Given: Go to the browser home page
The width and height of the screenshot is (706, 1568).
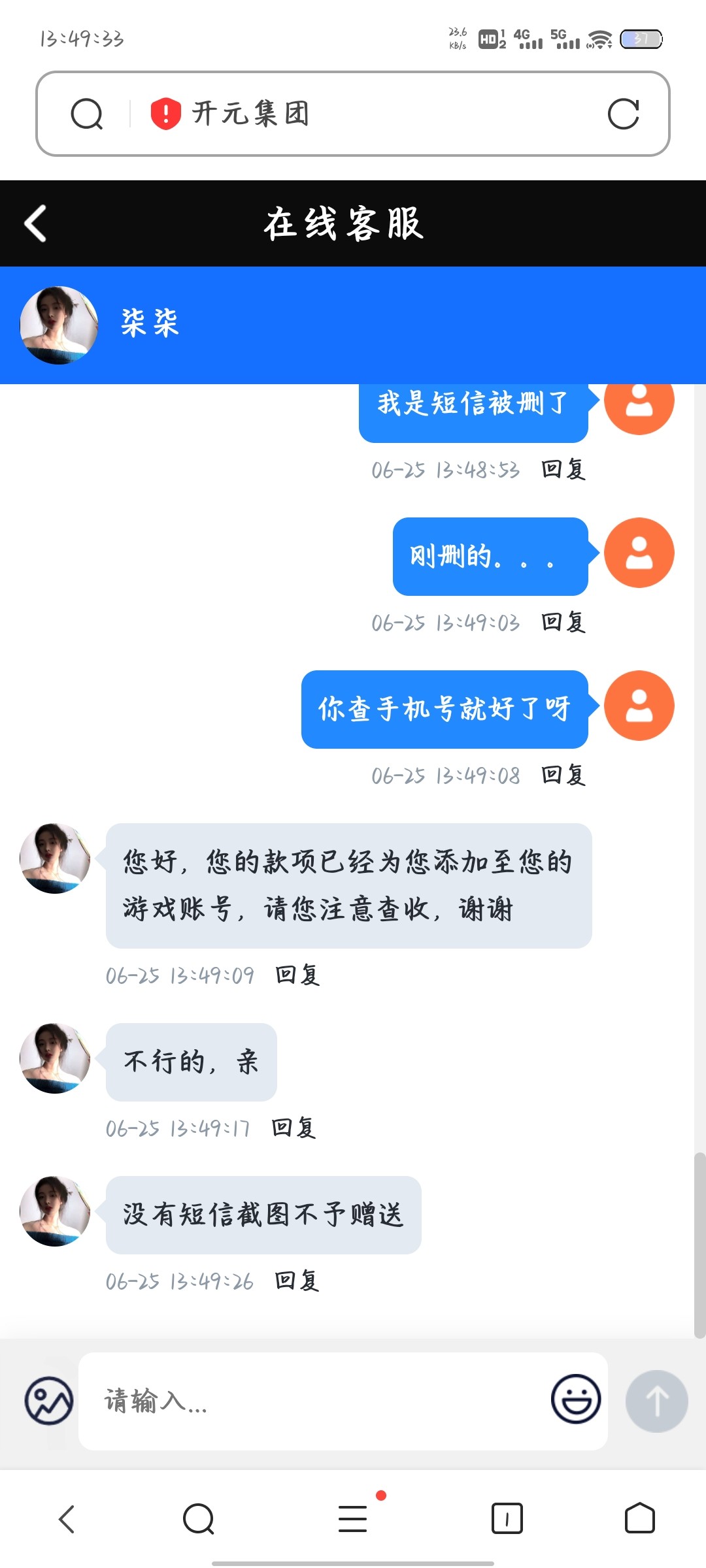Looking at the screenshot, I should click(639, 1518).
